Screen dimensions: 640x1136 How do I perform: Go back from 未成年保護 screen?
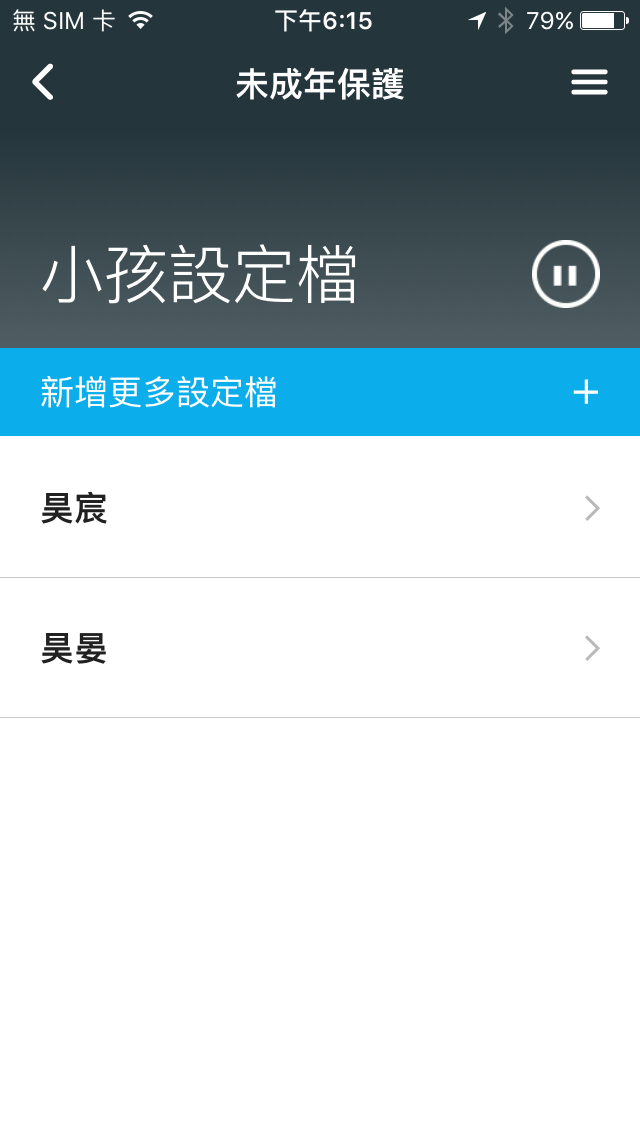[43, 83]
